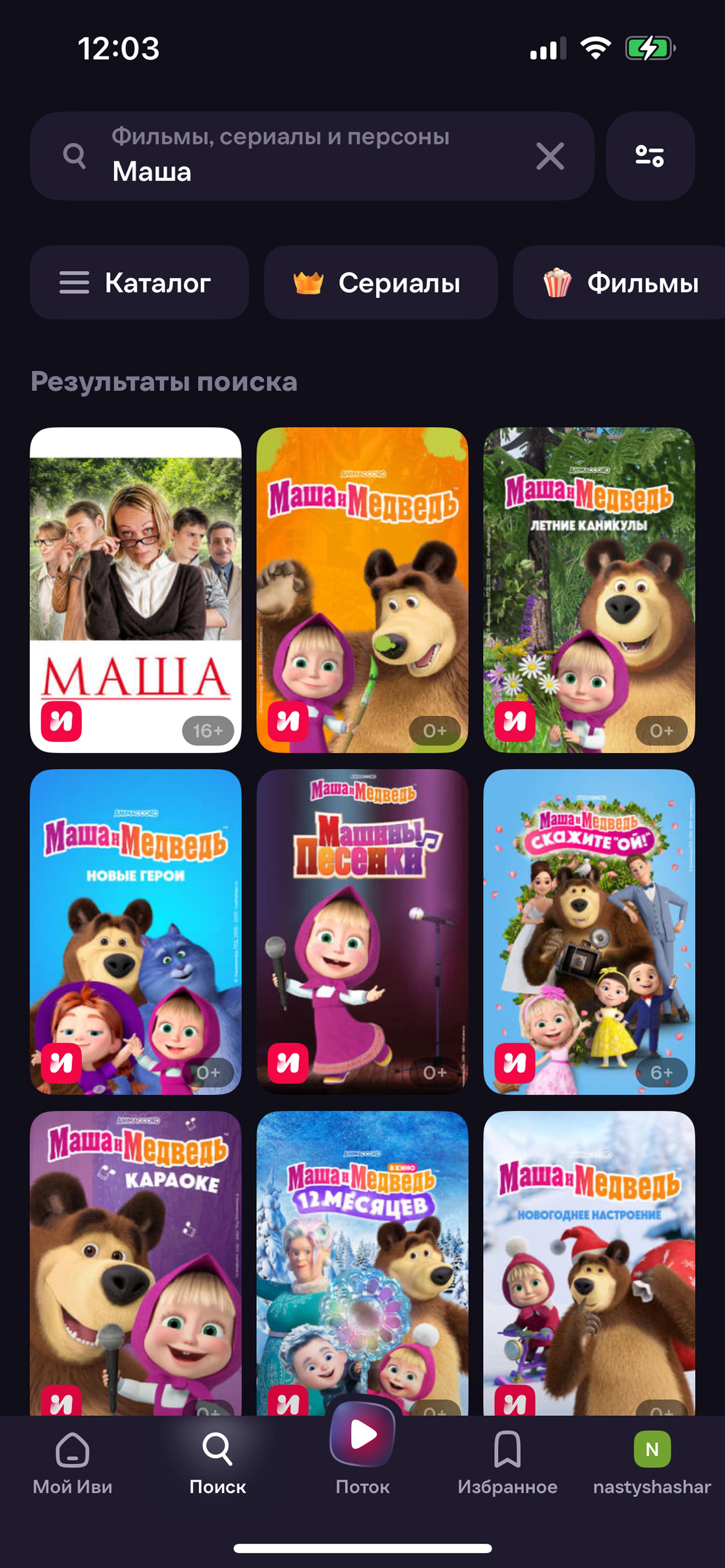Open "Маша и Медведь. Новые герои"
The width and height of the screenshot is (725, 1568).
[136, 932]
